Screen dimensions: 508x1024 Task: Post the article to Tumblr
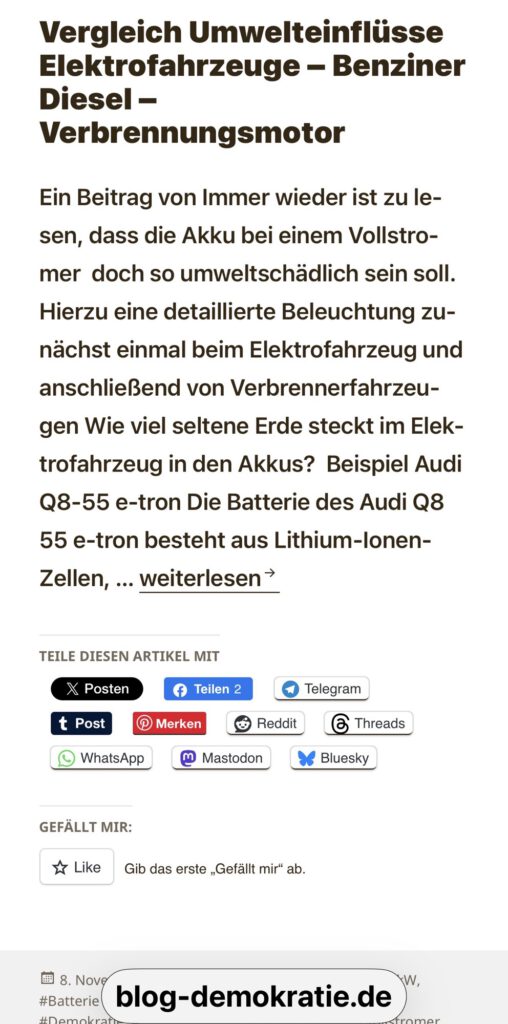(82, 723)
